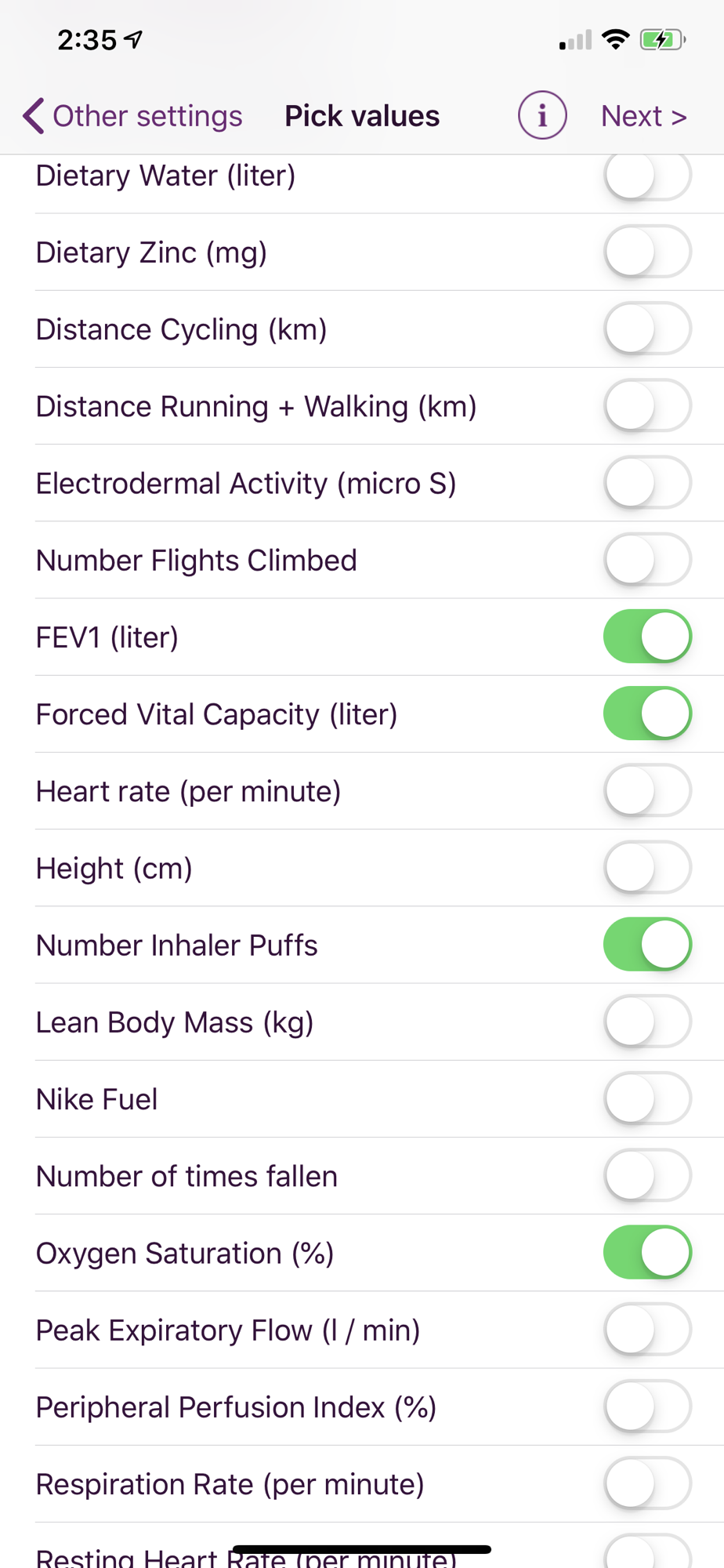Enable Number of times fallen
This screenshot has height=1568, width=724.
[x=647, y=1175]
